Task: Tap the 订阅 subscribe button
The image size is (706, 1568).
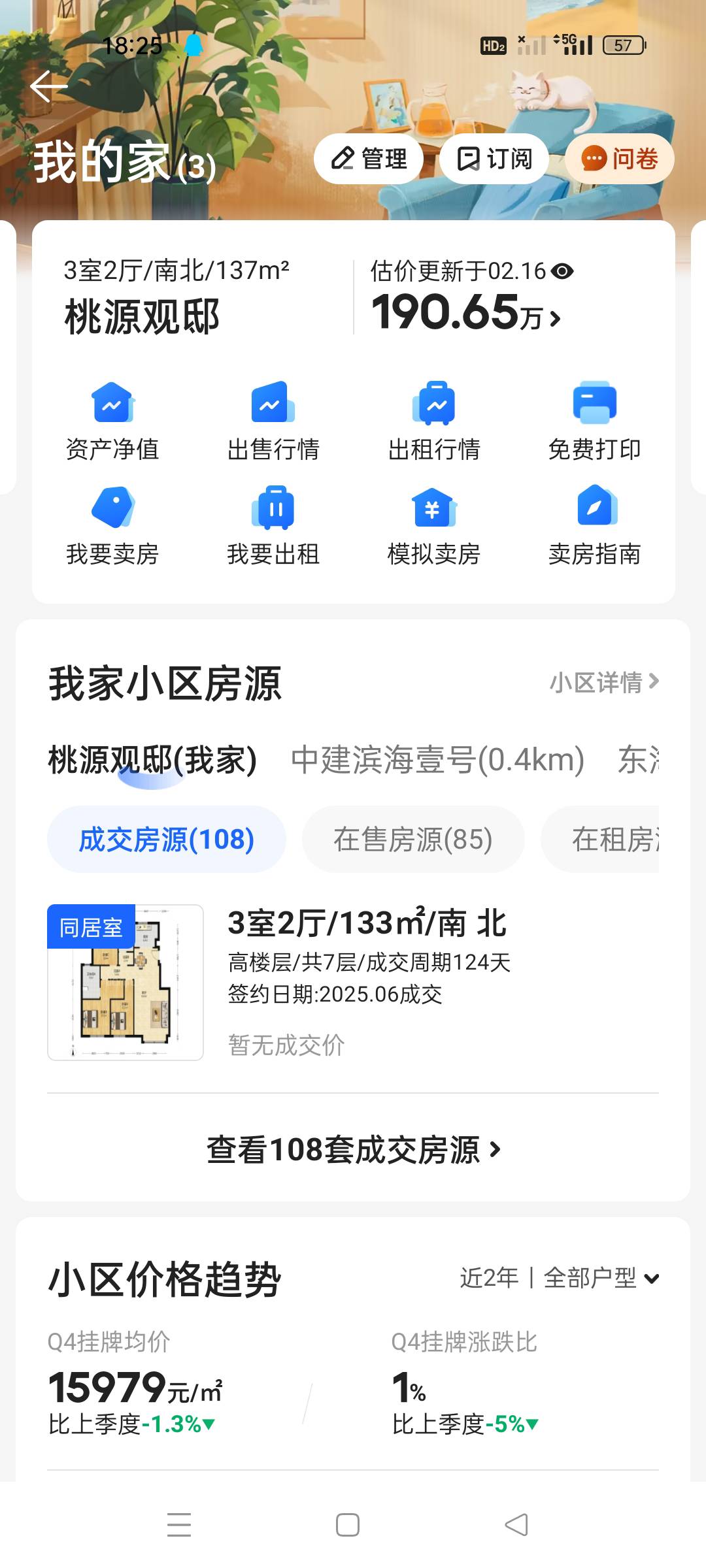Action: click(494, 159)
